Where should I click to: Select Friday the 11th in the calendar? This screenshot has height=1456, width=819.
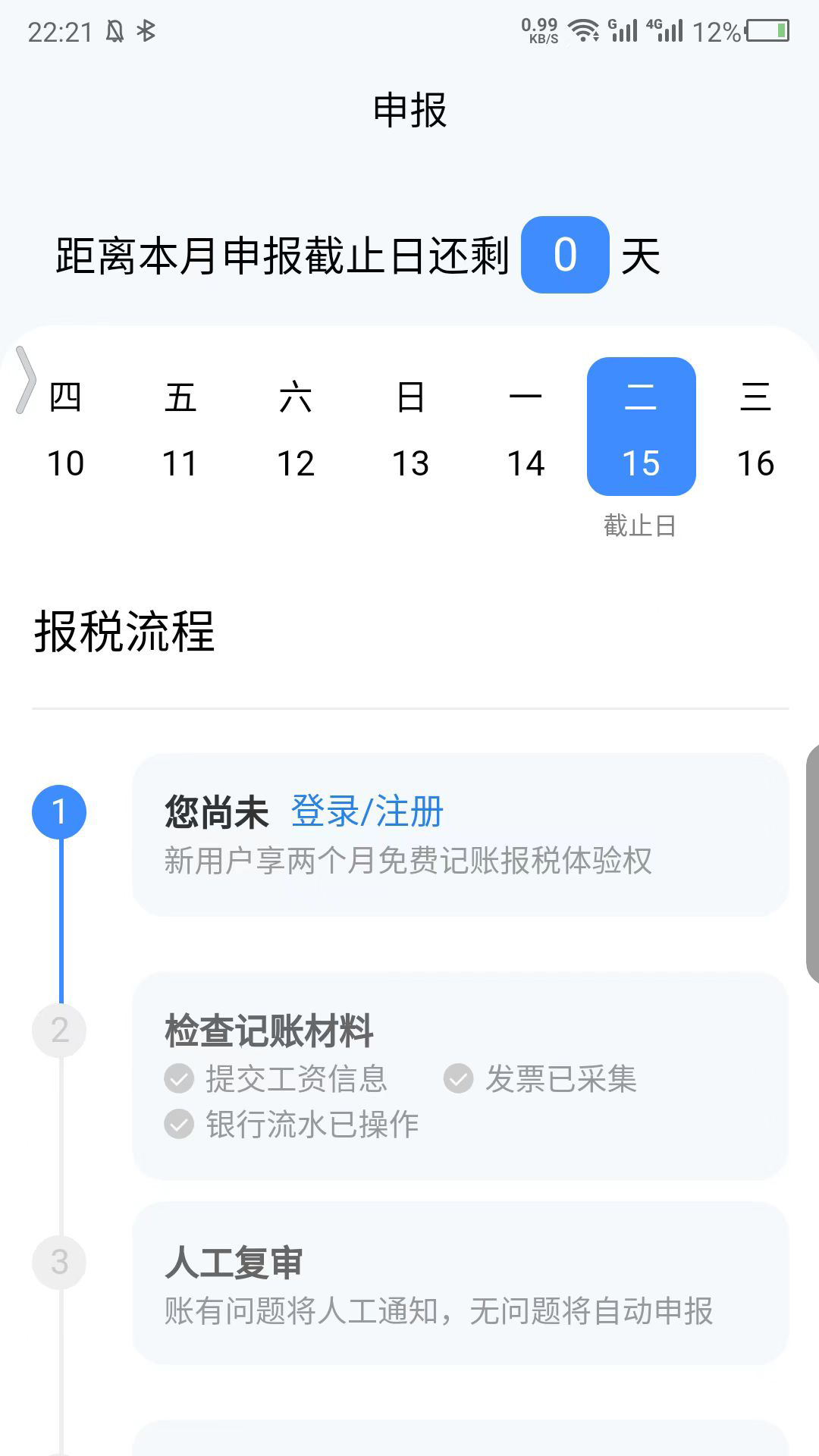pyautogui.click(x=180, y=429)
